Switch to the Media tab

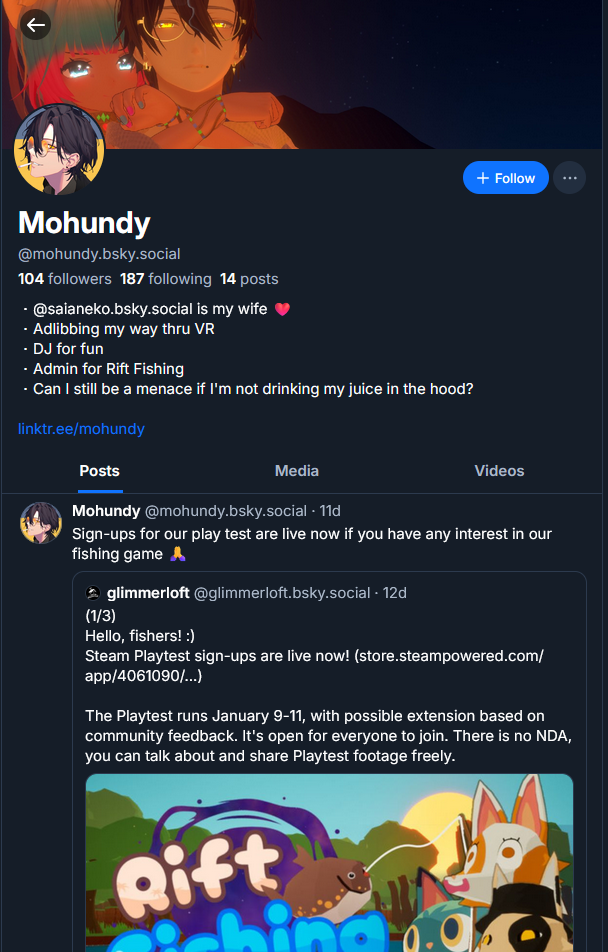(x=297, y=471)
